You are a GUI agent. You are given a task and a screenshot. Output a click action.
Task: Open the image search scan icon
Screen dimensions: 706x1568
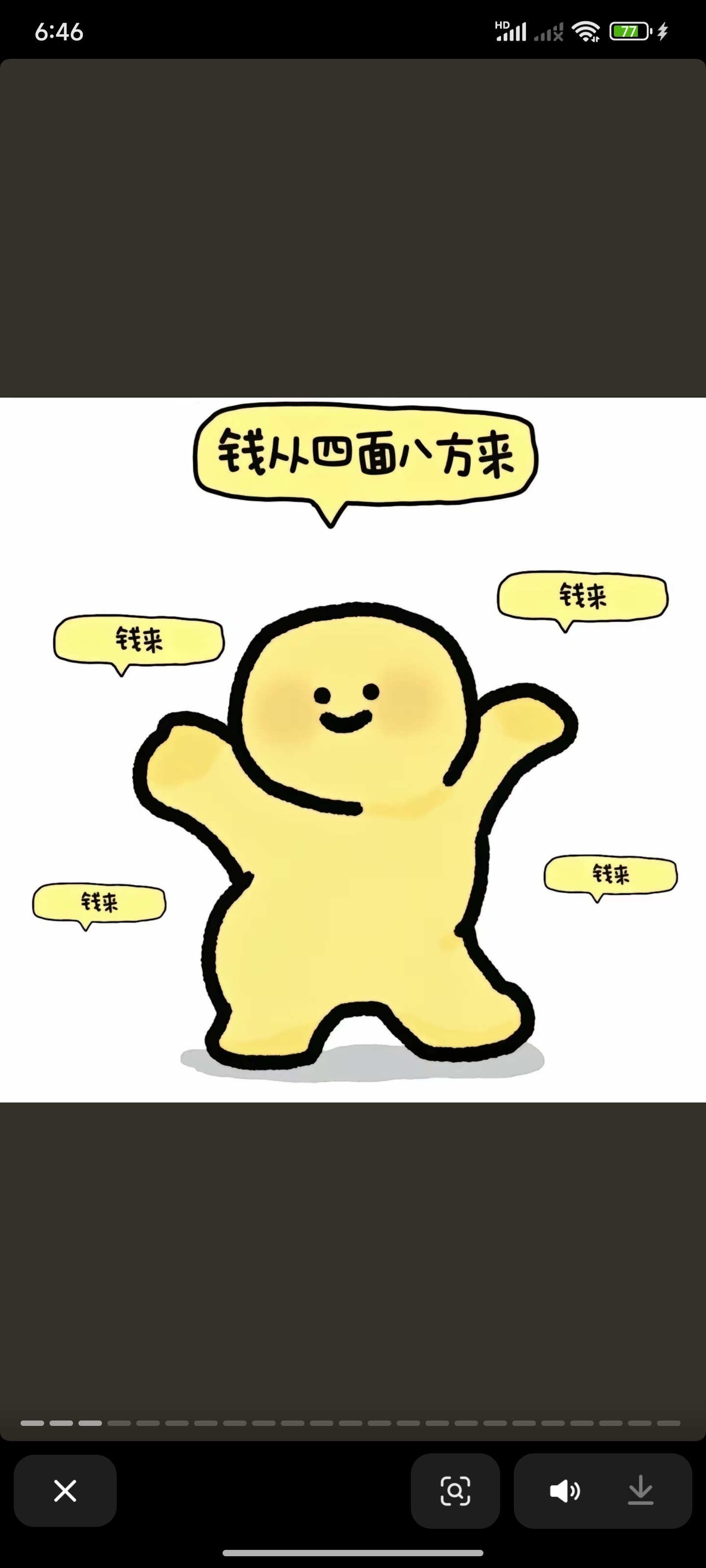click(x=455, y=1491)
